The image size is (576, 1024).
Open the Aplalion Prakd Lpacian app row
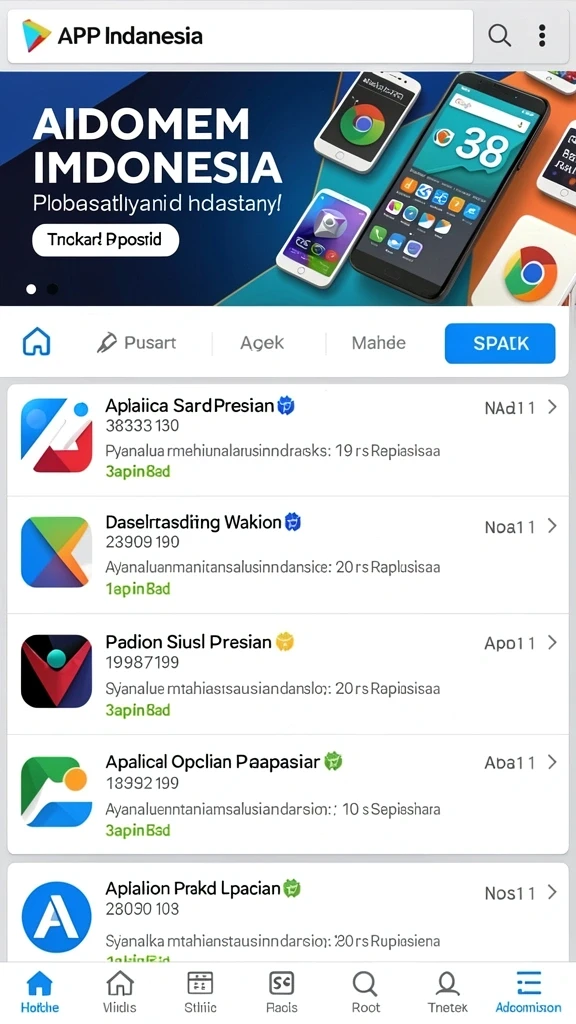coord(288,913)
